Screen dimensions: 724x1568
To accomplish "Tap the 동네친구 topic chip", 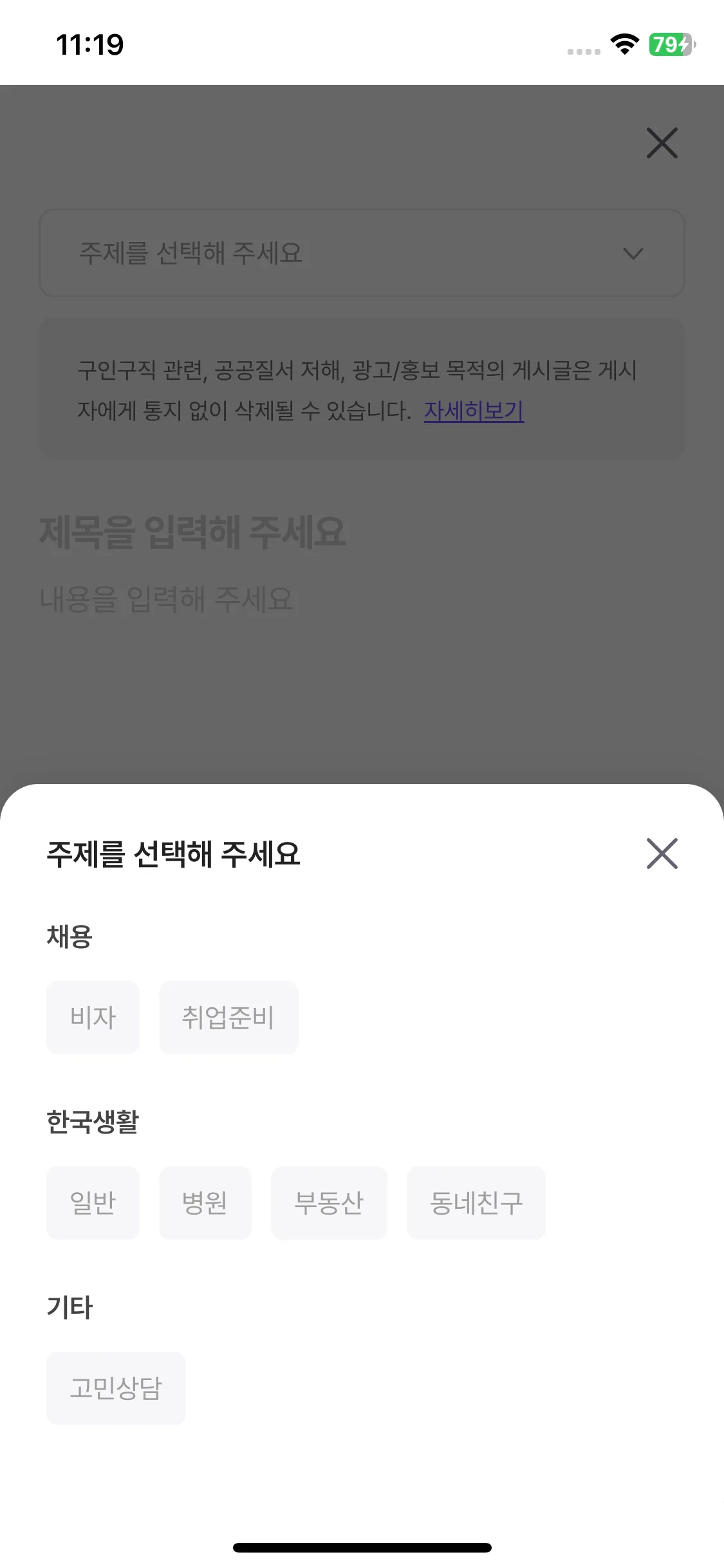I will coord(476,1203).
